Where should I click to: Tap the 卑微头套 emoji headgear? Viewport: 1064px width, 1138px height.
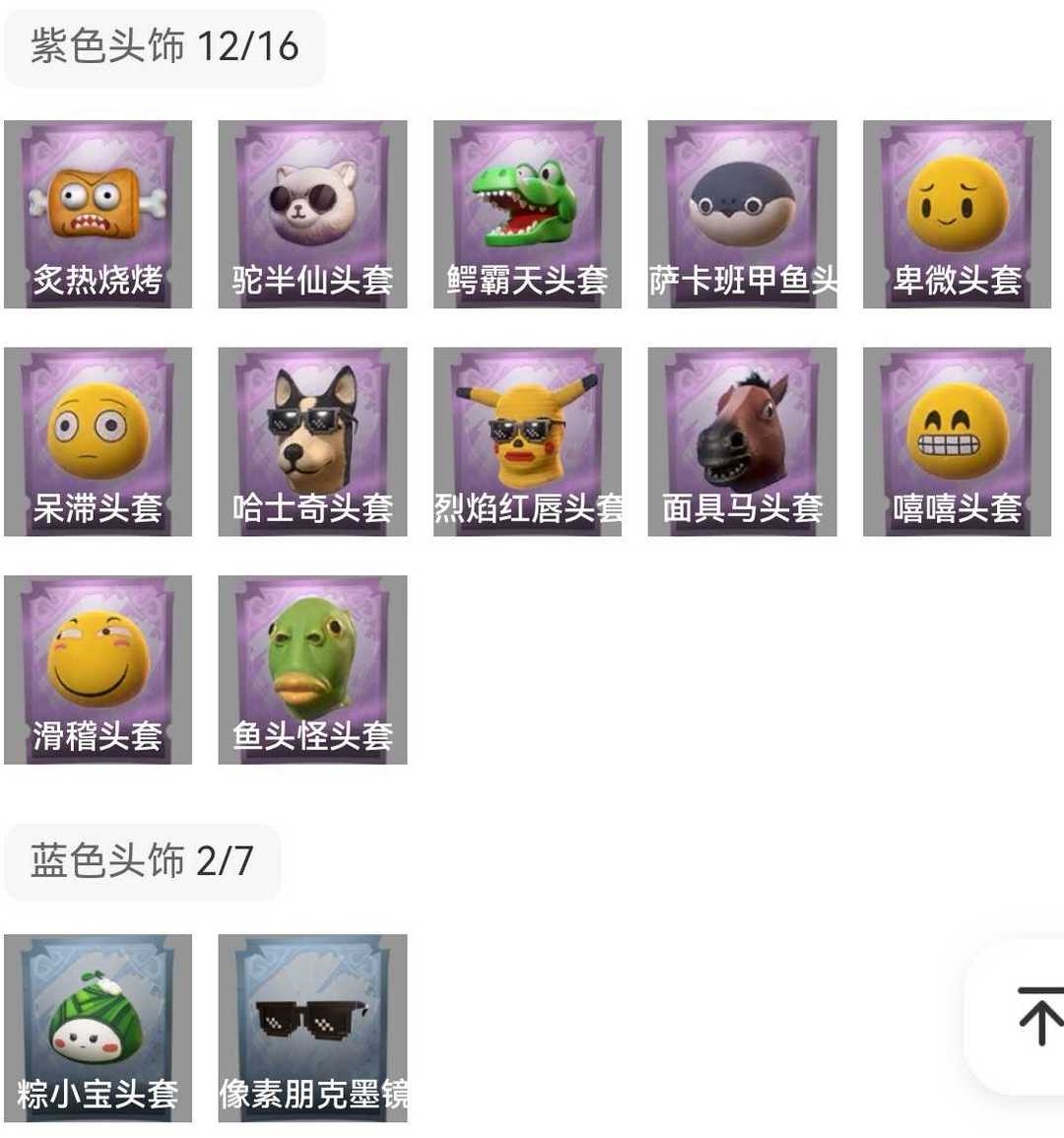[x=958, y=215]
